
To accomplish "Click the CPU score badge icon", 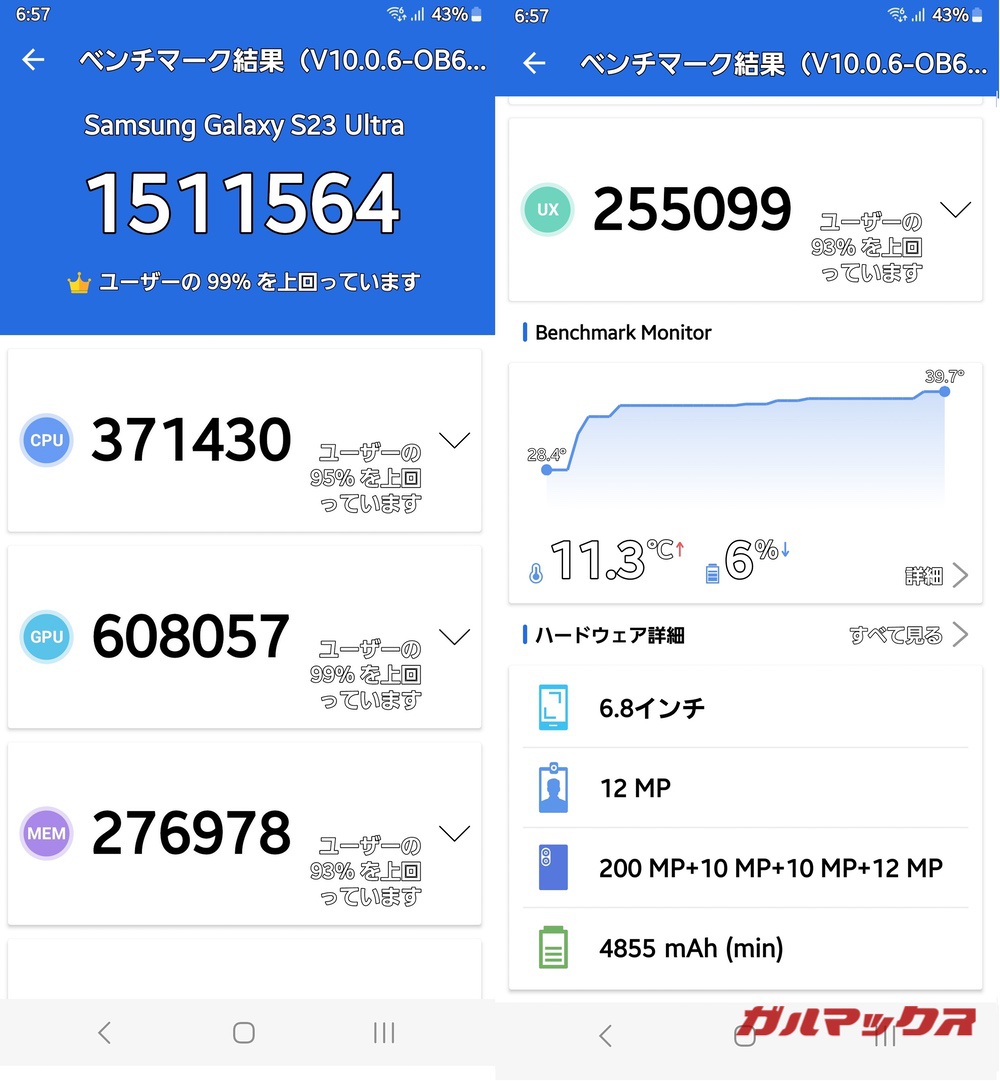I will click(46, 440).
